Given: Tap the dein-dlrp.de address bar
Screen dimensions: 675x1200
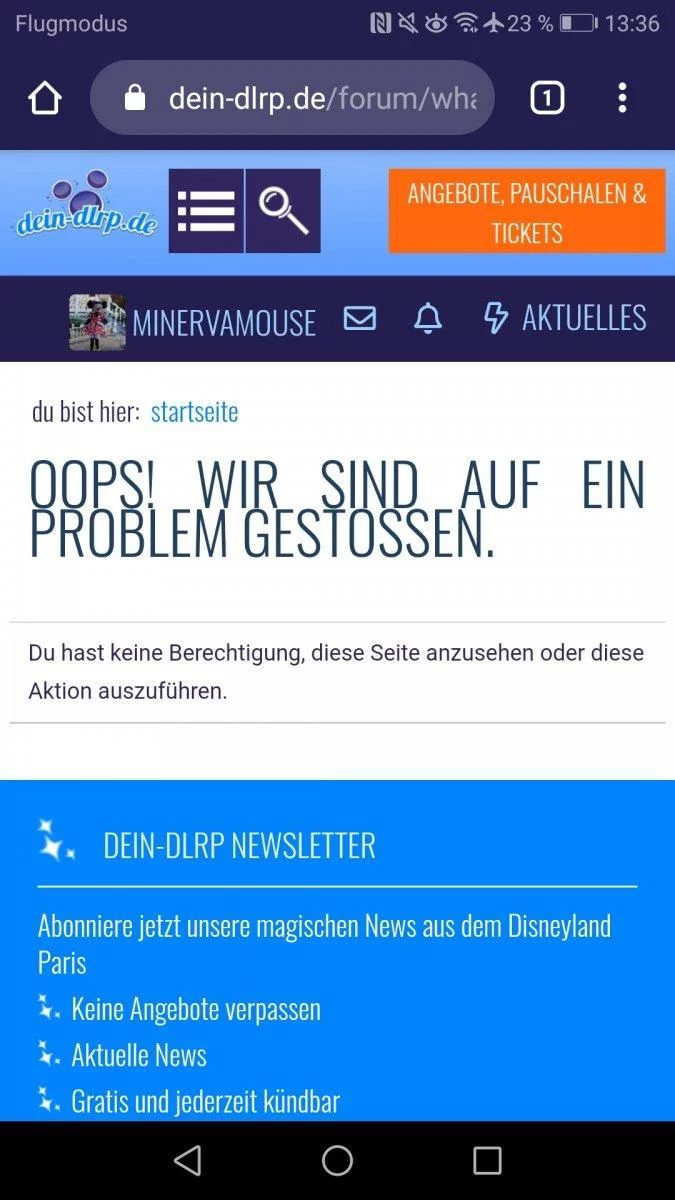Looking at the screenshot, I should [292, 98].
